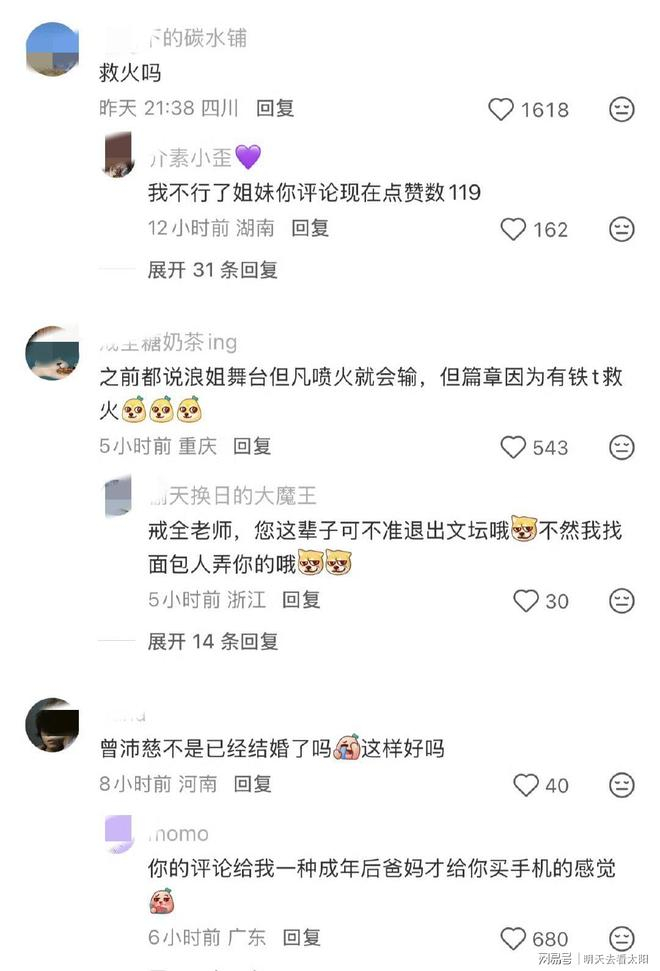Image resolution: width=660 pixels, height=971 pixels.
Task: Like the 重庆 comment about 浪姐舞台
Action: [513, 447]
